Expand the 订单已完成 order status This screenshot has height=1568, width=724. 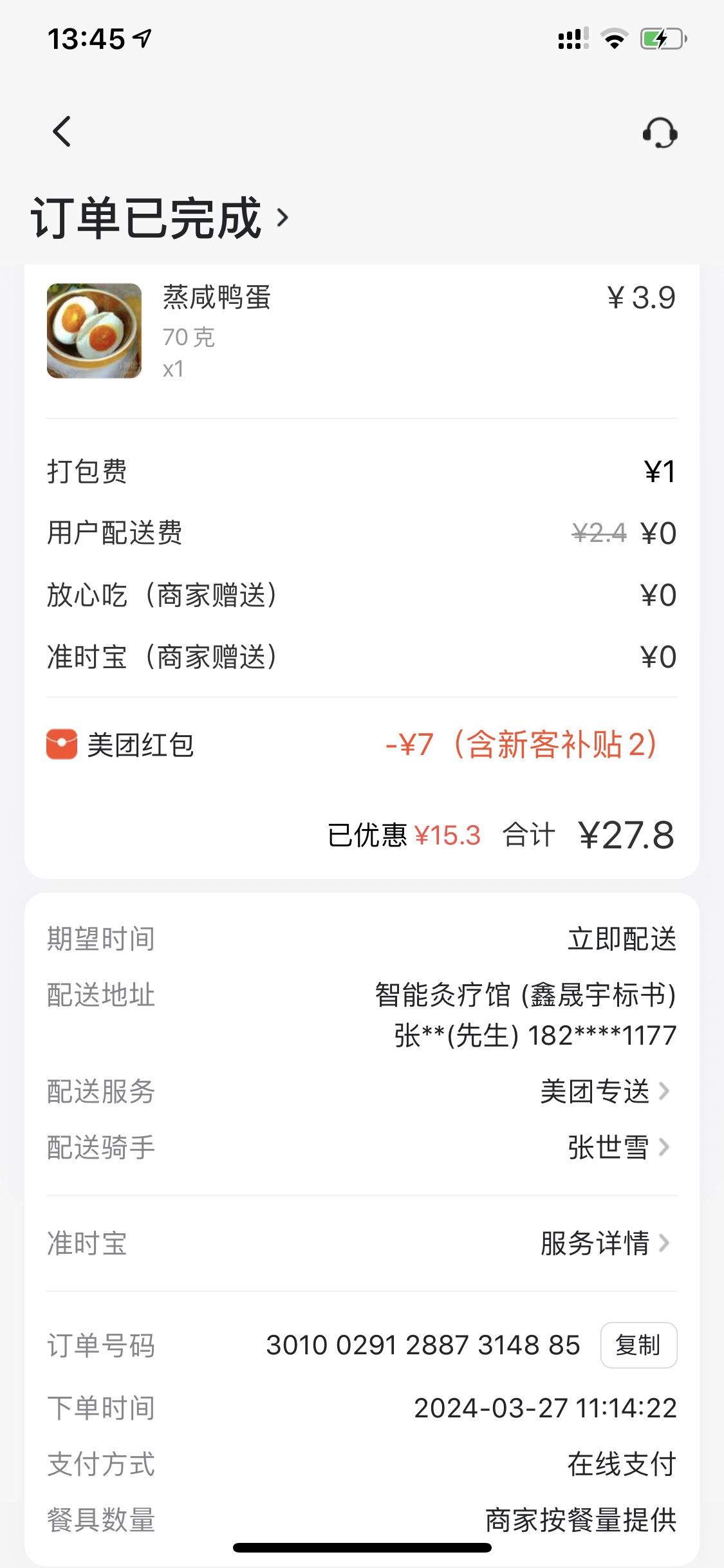[x=161, y=218]
